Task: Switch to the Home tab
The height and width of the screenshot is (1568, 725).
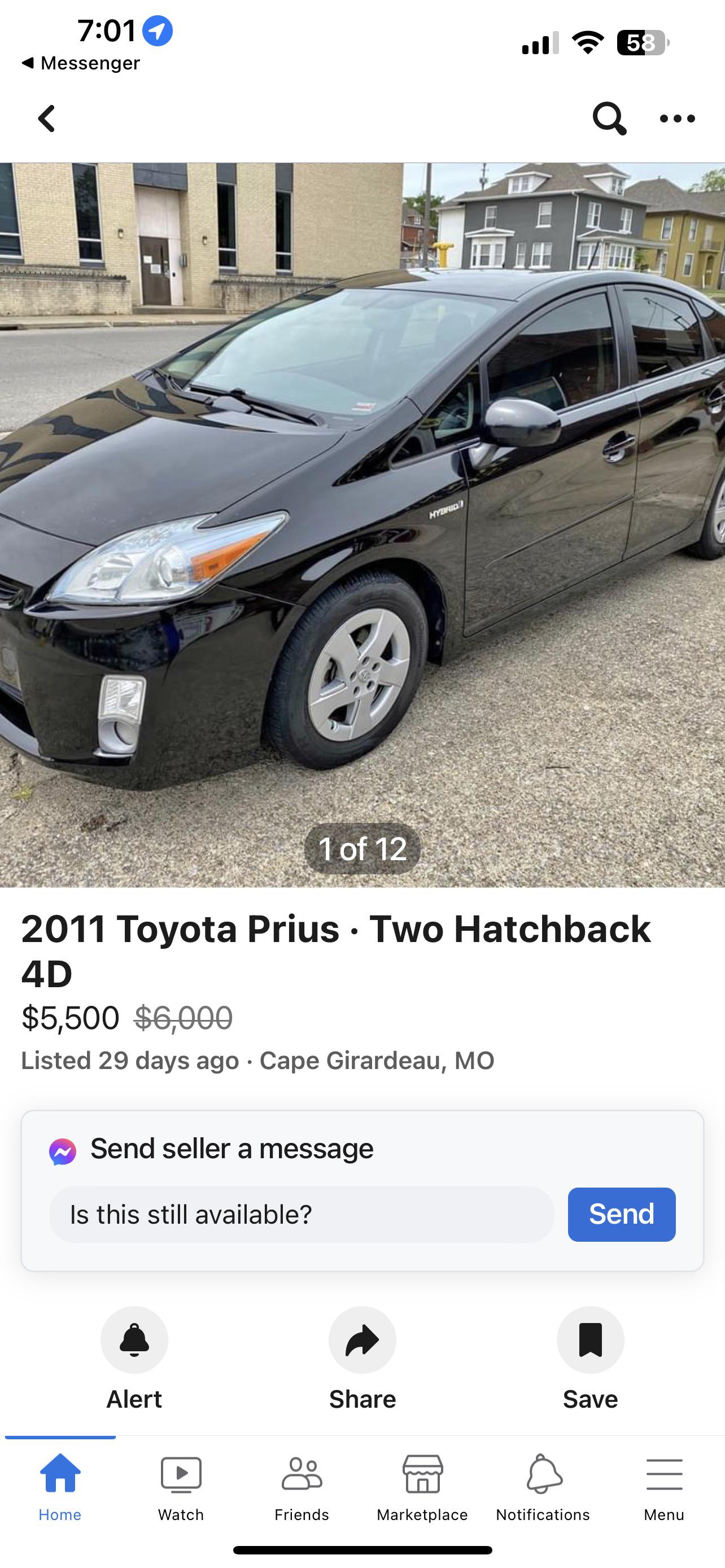Action: [x=60, y=1486]
